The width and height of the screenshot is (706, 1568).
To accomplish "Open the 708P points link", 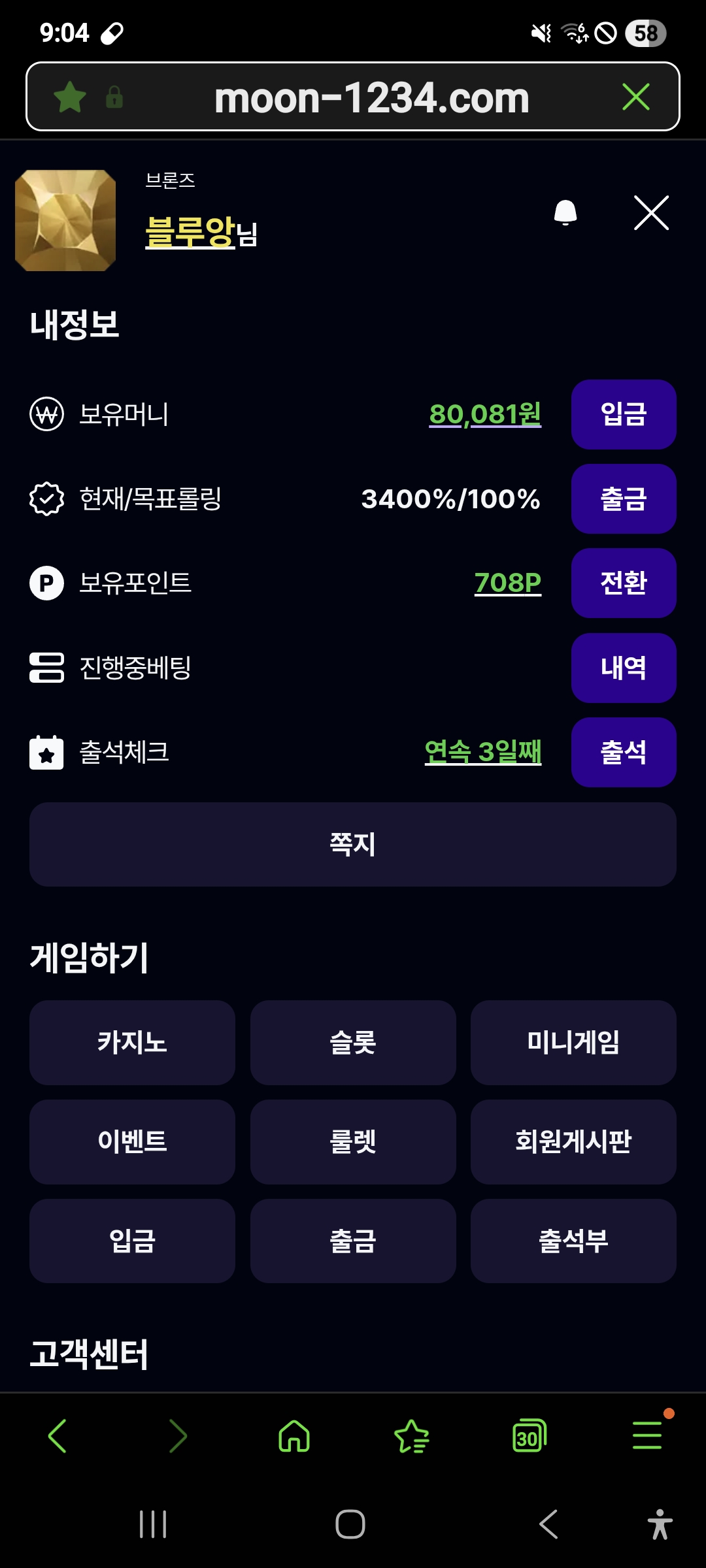I will pyautogui.click(x=507, y=583).
